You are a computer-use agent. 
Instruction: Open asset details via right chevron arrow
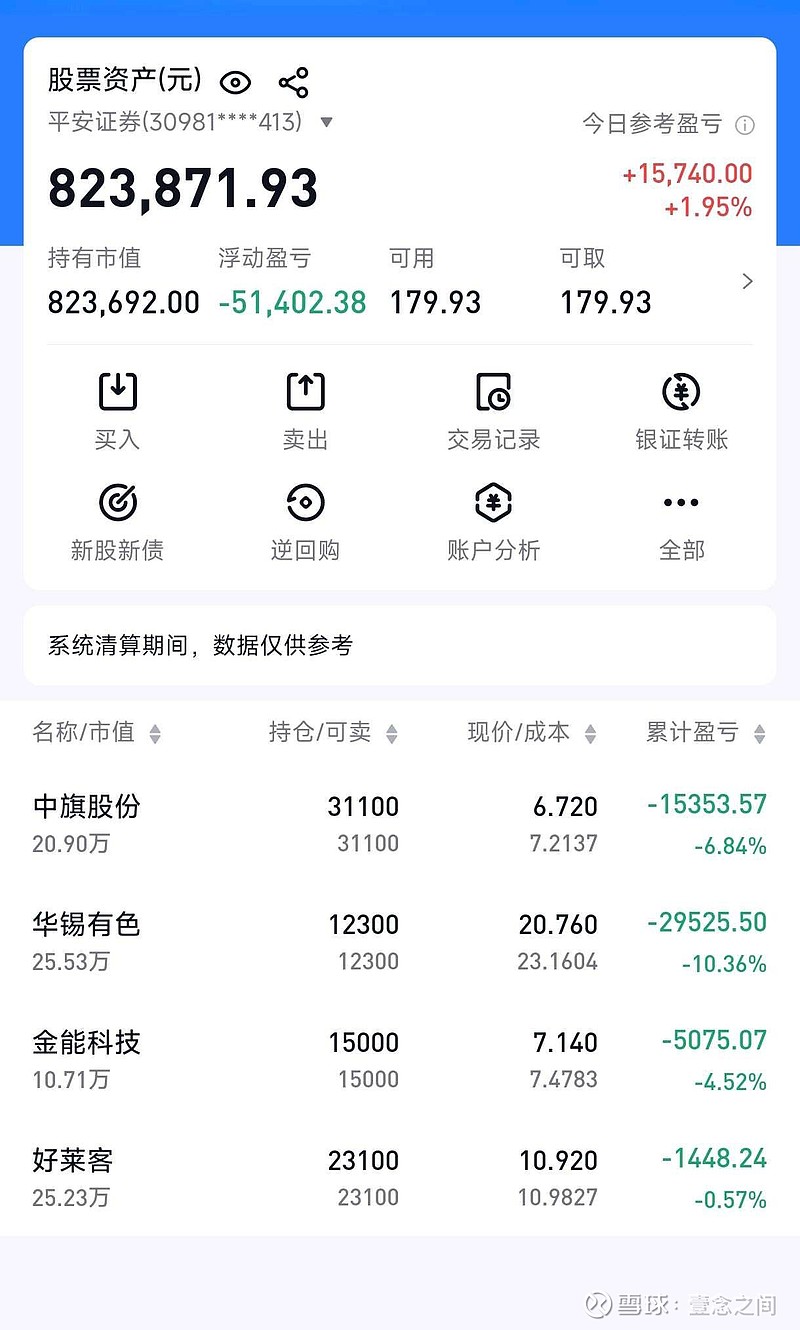(747, 282)
